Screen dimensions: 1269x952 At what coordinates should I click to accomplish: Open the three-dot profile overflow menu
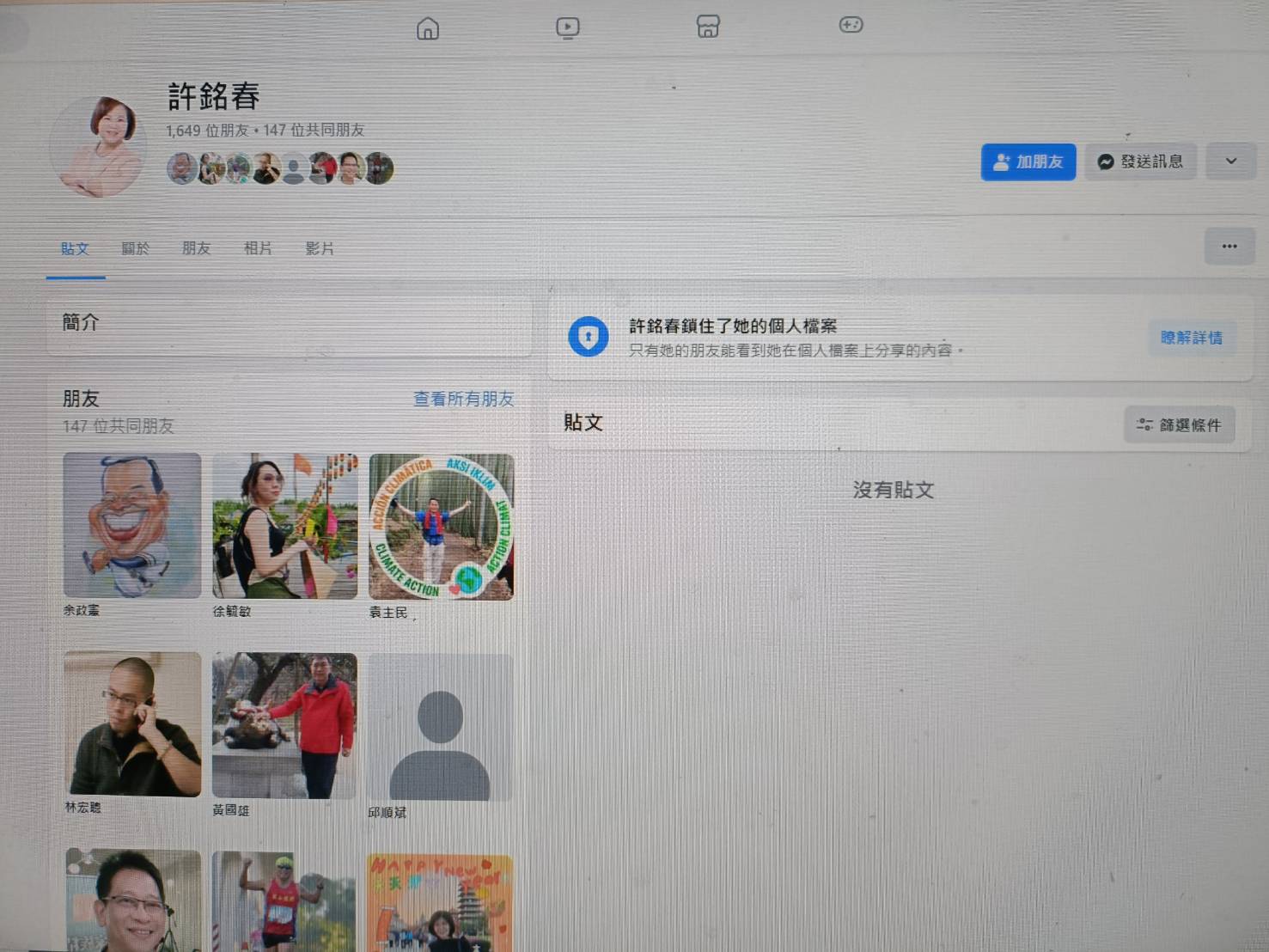[x=1229, y=247]
